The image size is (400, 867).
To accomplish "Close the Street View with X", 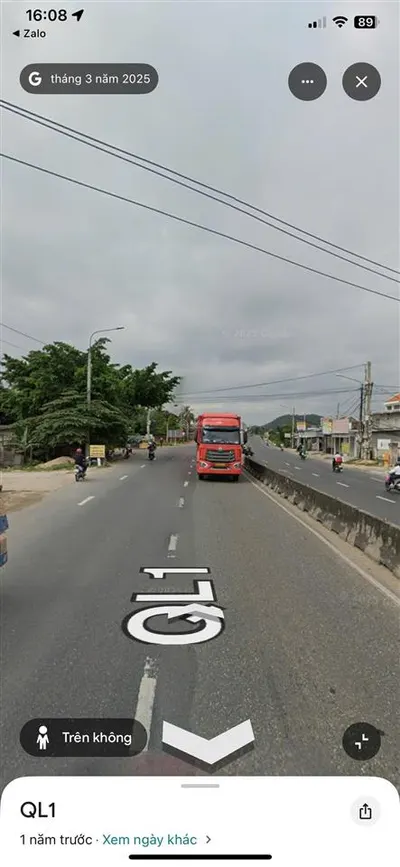I will pos(361,82).
